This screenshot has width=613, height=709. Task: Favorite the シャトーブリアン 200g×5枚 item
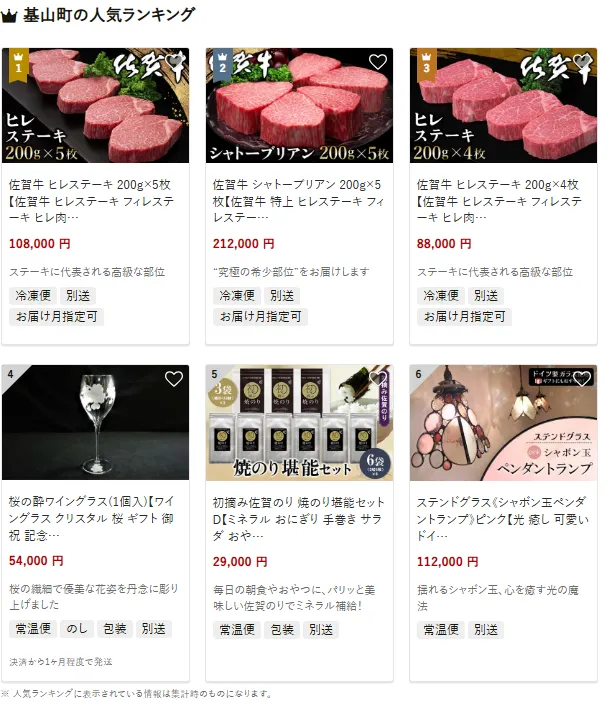tap(377, 62)
